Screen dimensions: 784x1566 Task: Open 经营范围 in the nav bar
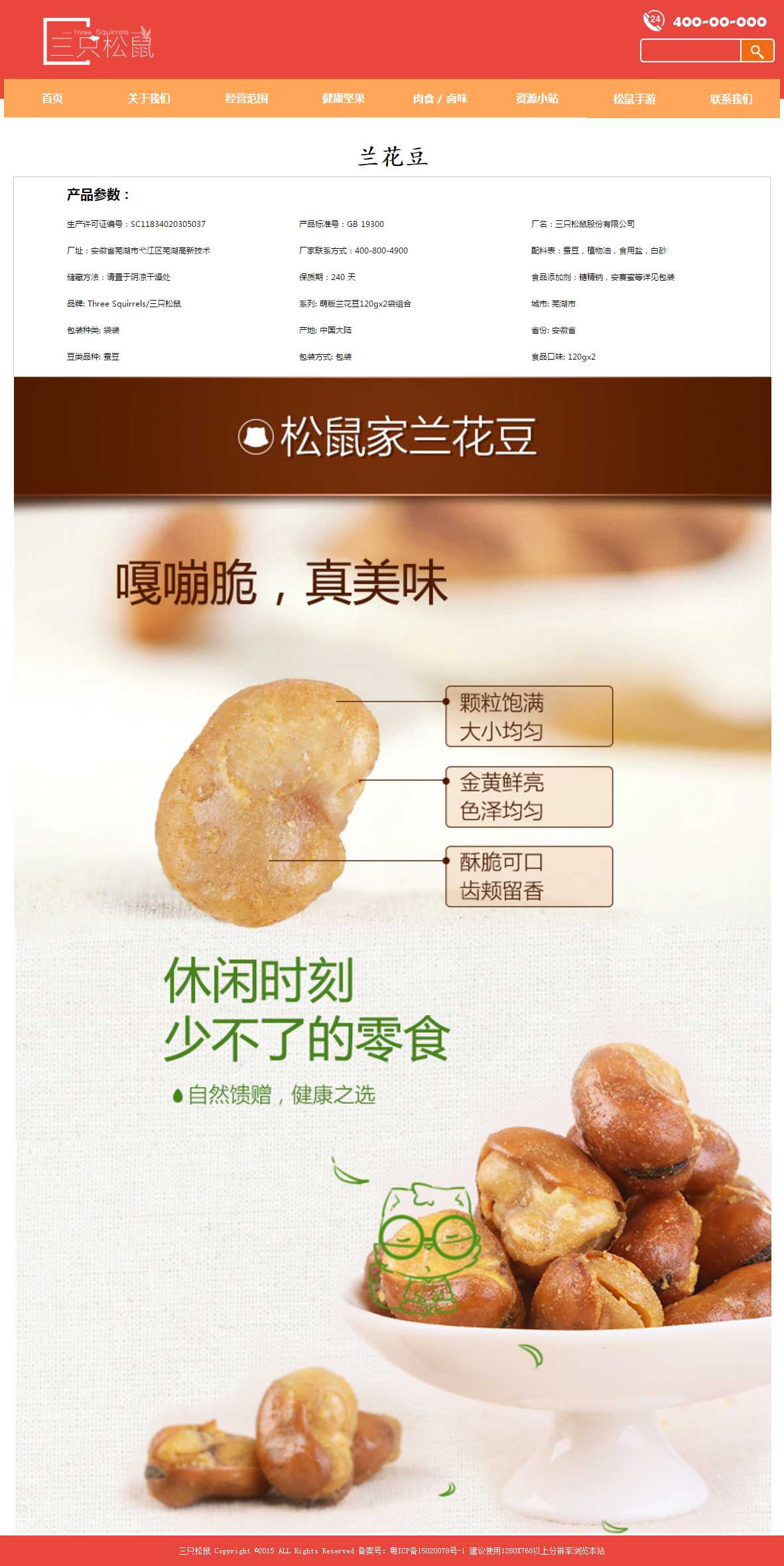(247, 98)
